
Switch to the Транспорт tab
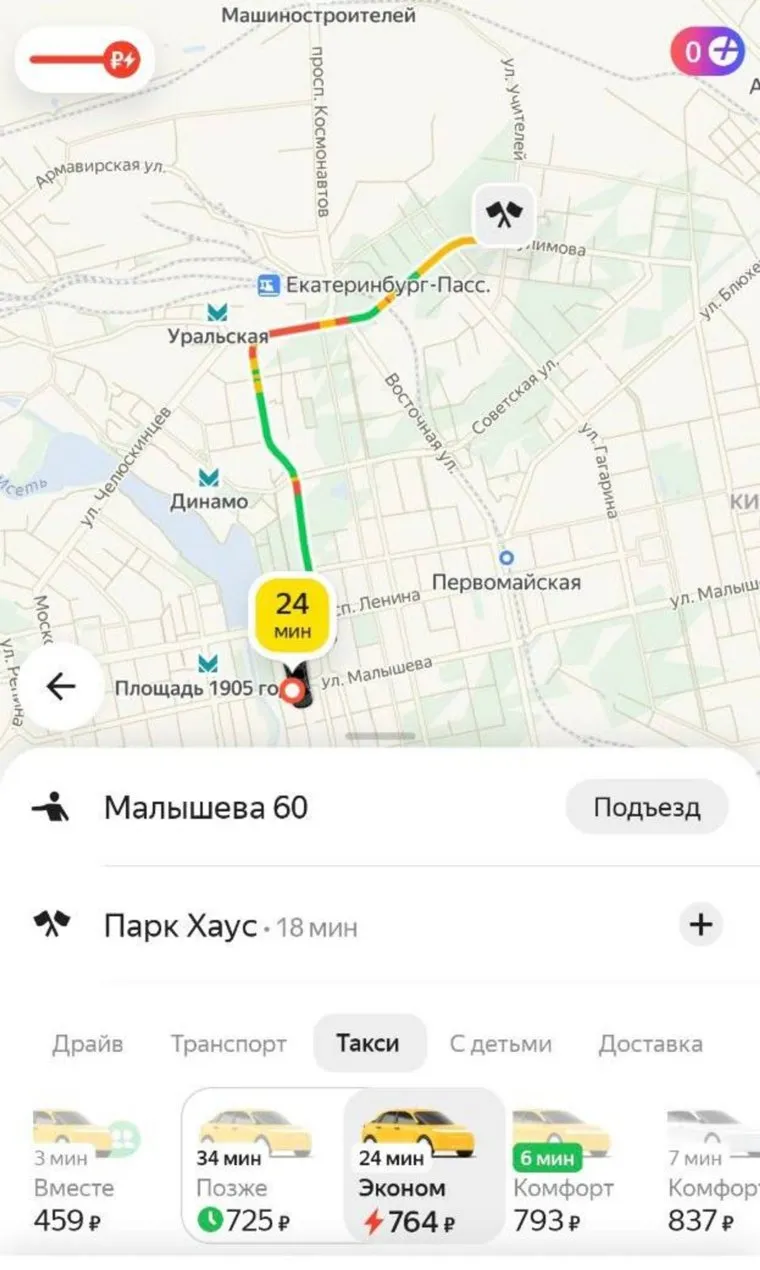click(x=228, y=1044)
